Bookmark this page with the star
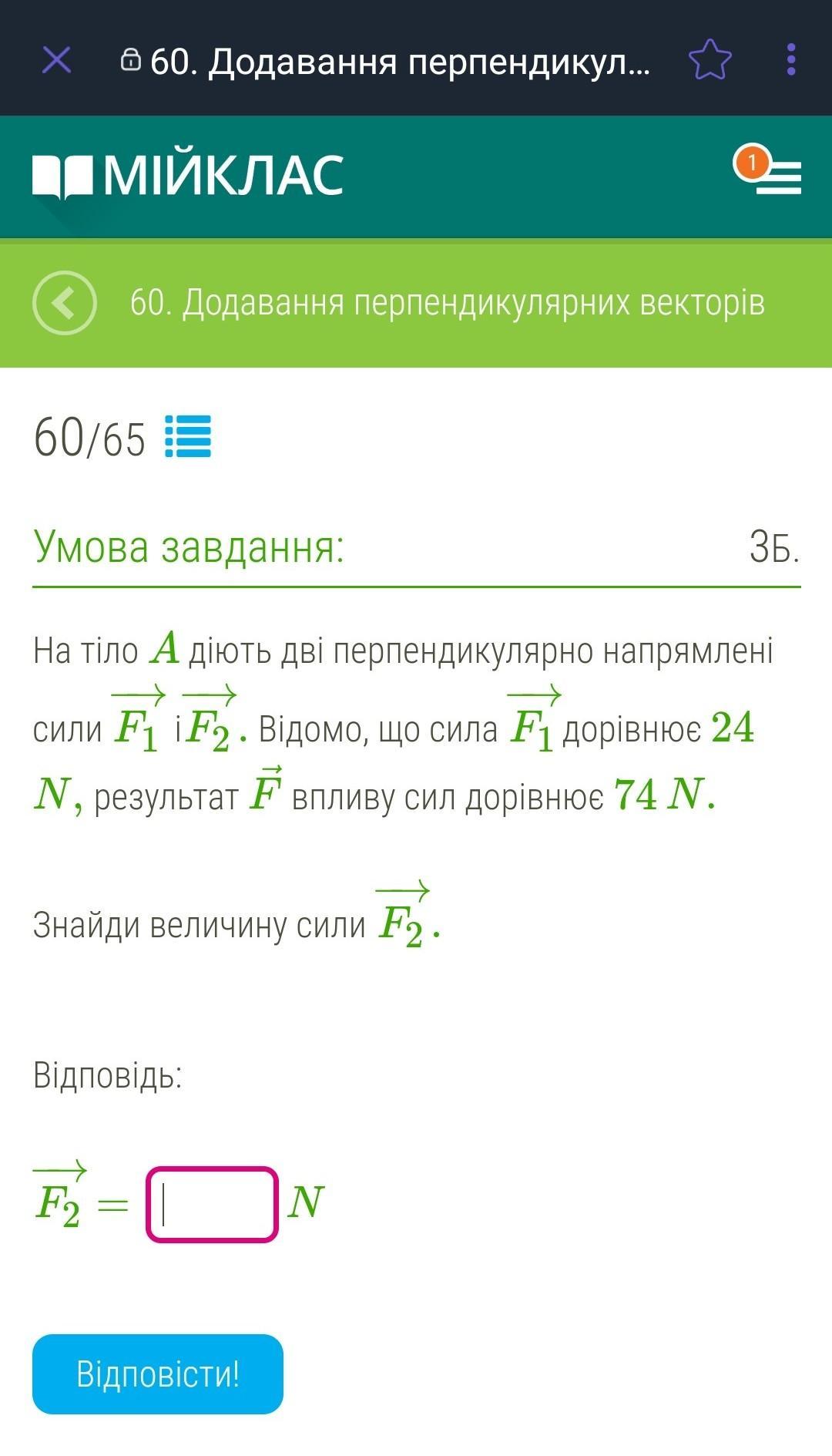Screen dimensions: 832x1456 tap(710, 59)
